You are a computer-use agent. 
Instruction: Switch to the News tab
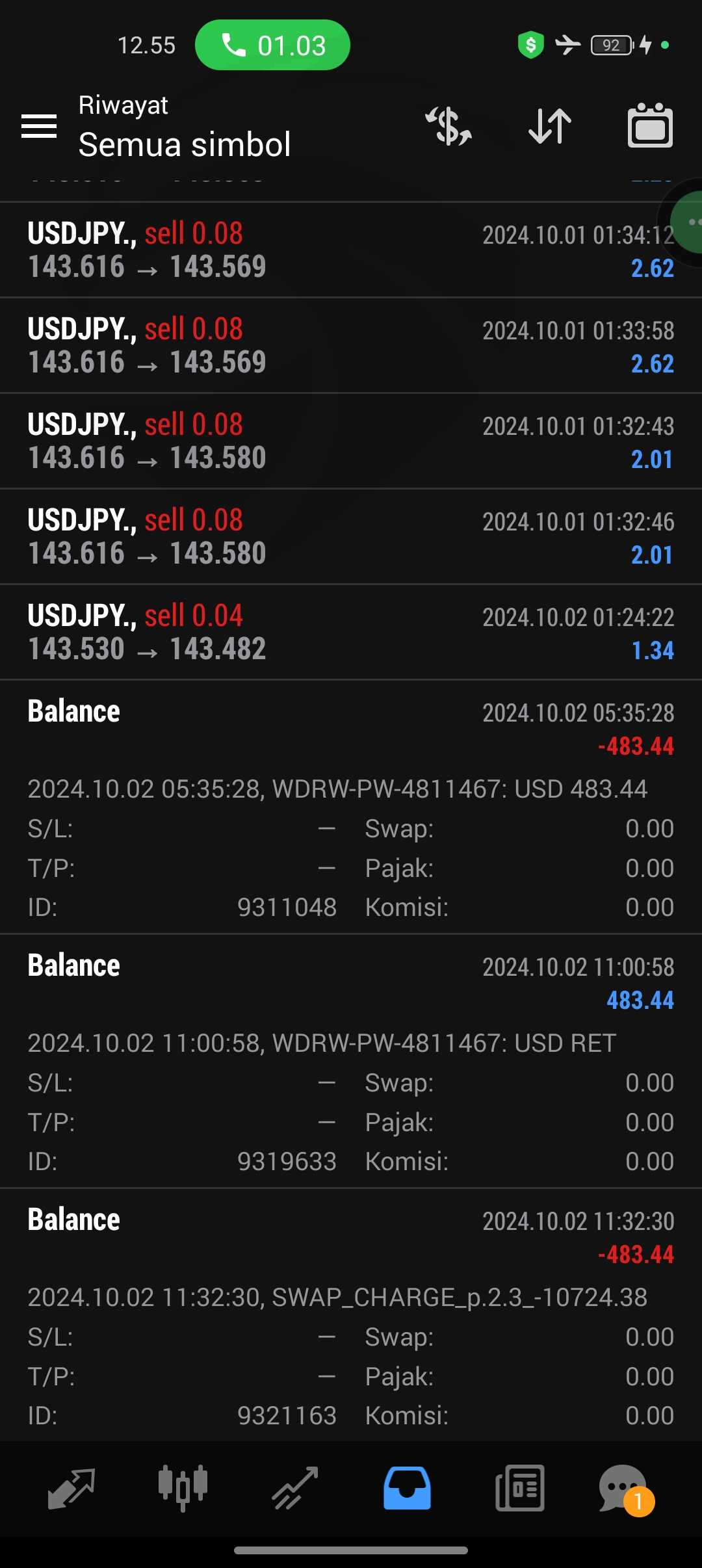pos(520,1487)
